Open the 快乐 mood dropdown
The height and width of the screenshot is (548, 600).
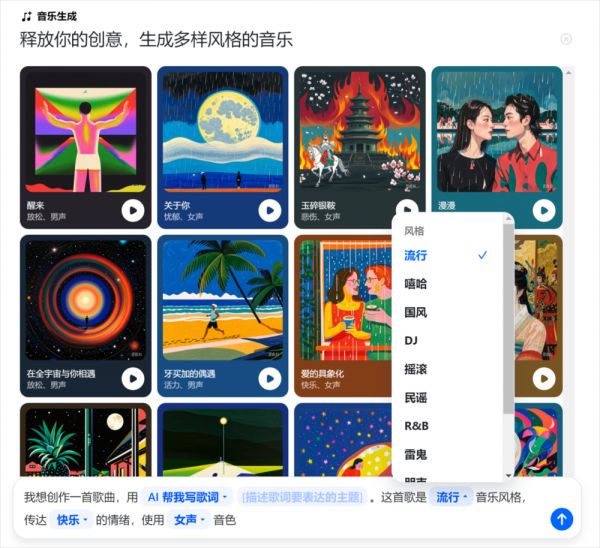click(x=73, y=520)
